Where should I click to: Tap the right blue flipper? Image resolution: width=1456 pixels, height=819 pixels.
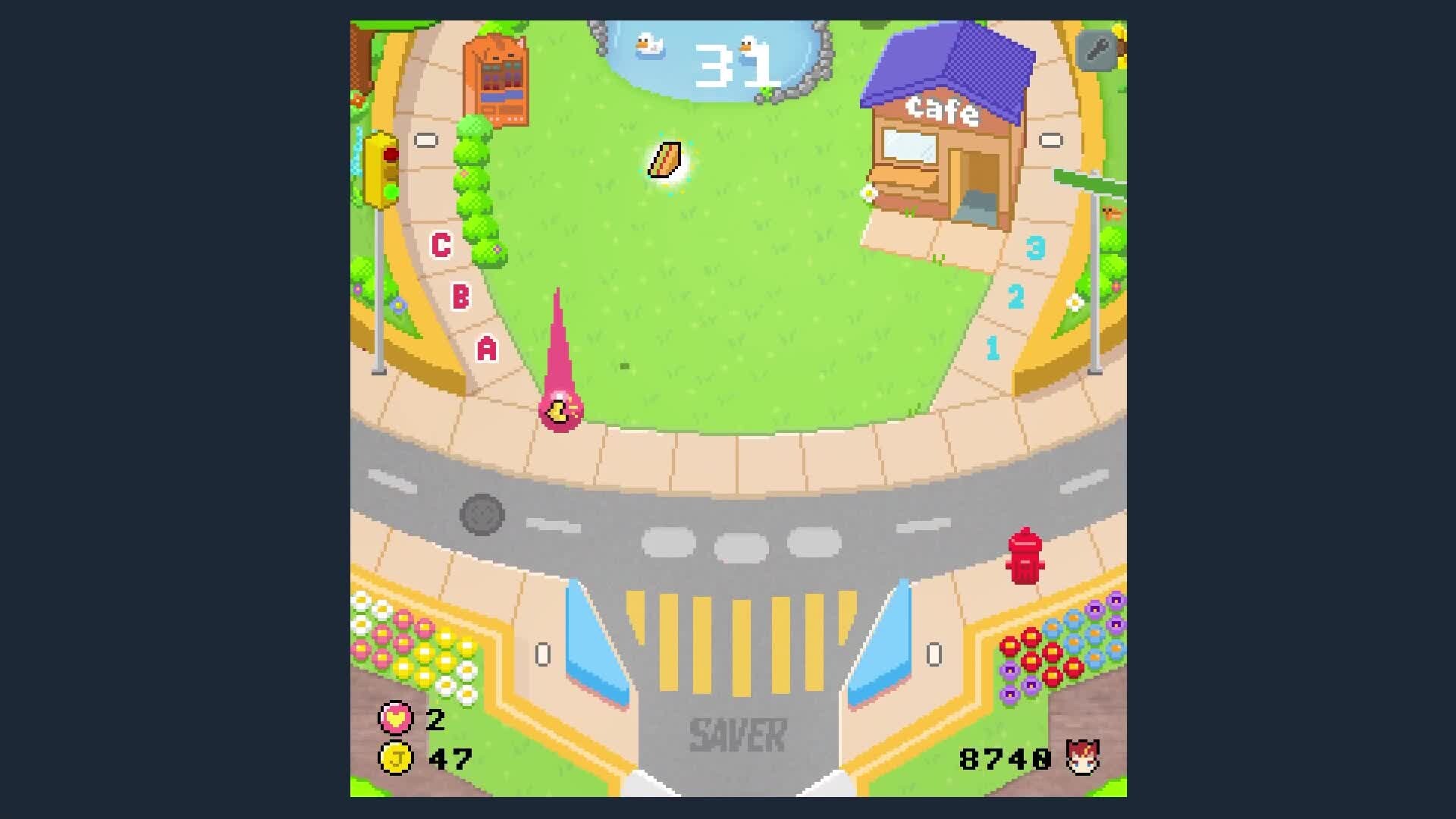coord(880,646)
